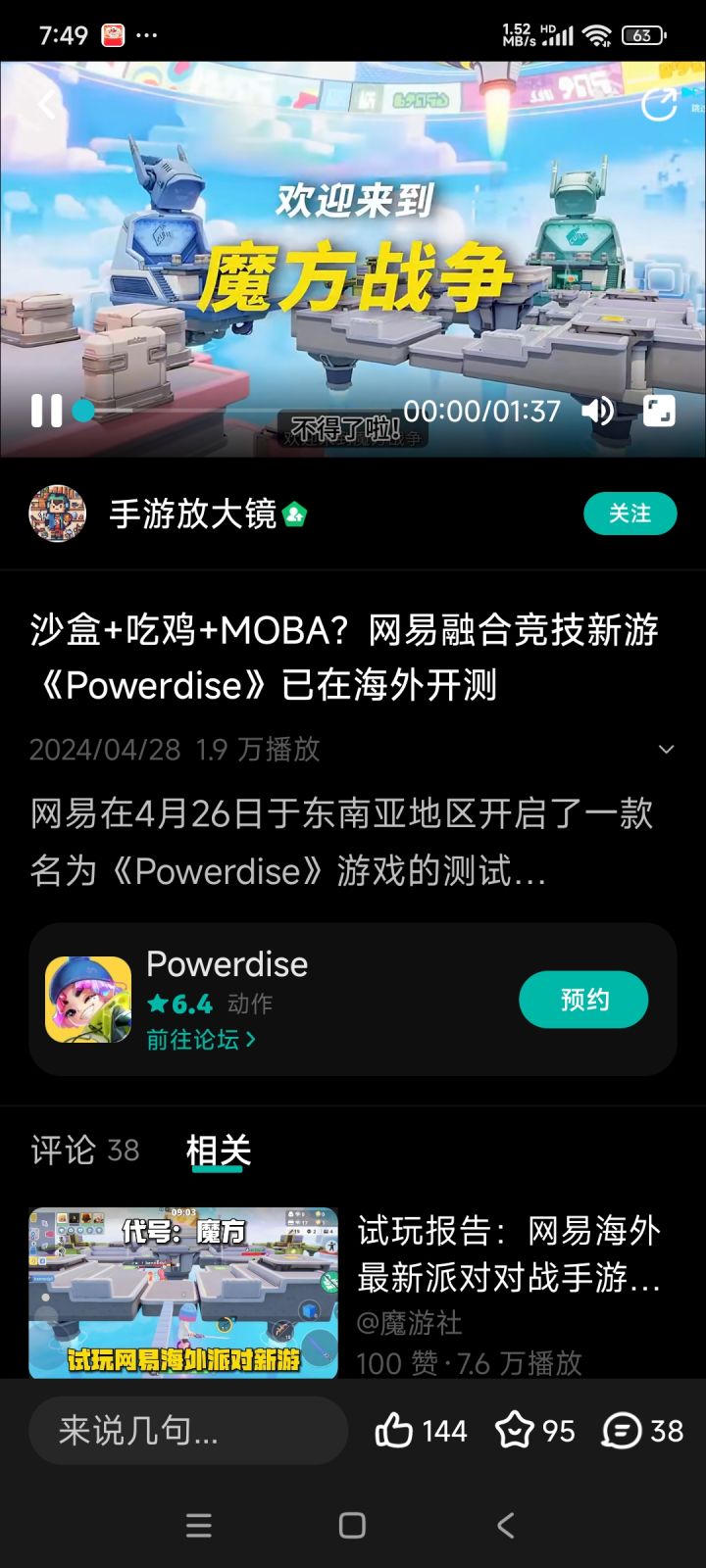Enter fullscreen video mode
Viewport: 706px width, 1568px height.
658,412
